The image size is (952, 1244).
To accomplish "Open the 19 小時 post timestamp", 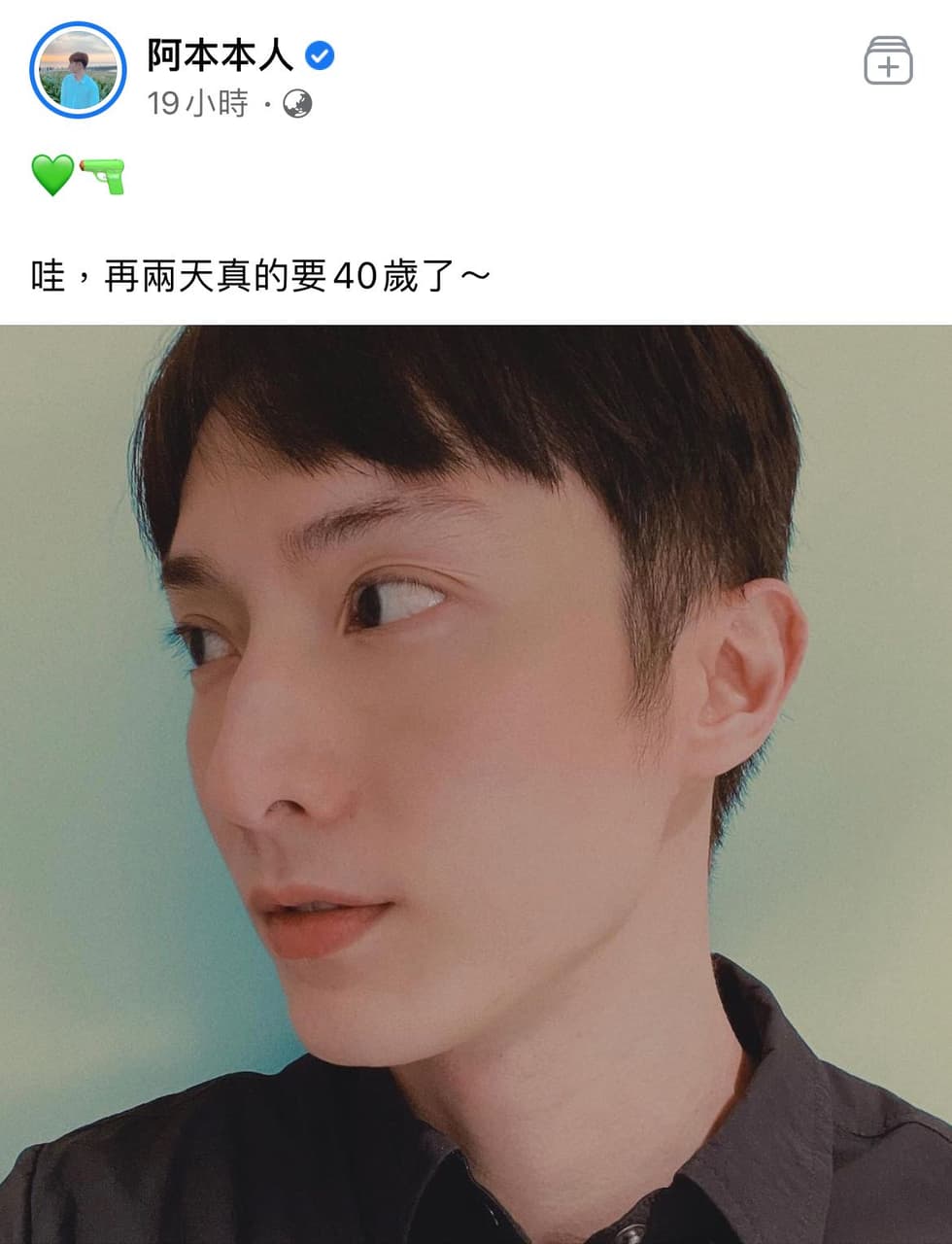I will coord(198,103).
